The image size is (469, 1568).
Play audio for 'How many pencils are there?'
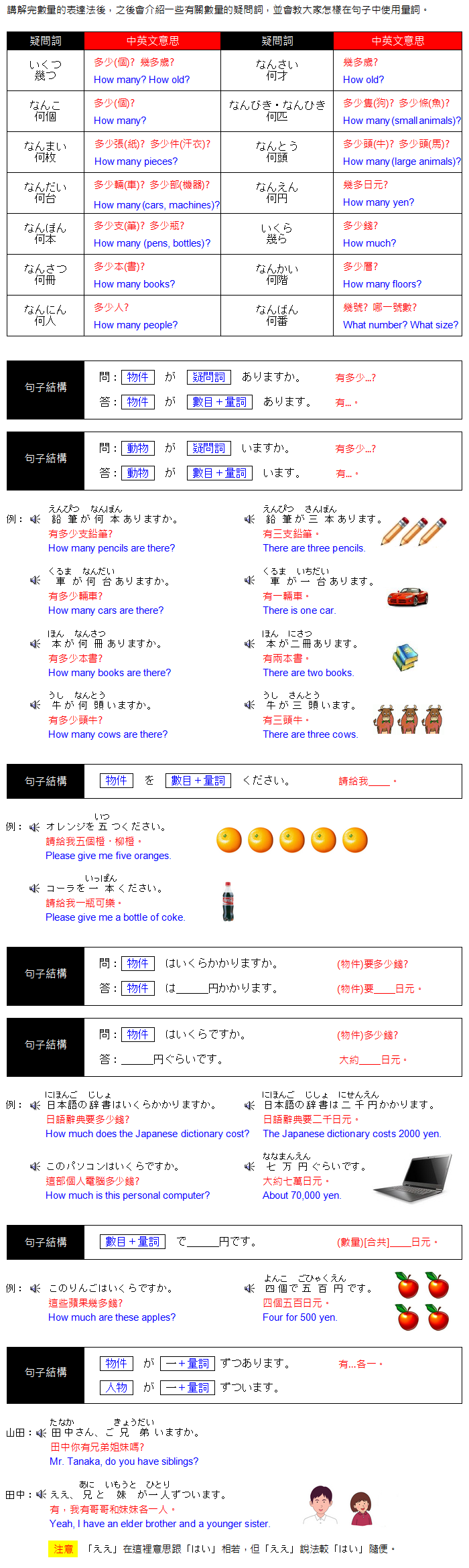pos(35,519)
